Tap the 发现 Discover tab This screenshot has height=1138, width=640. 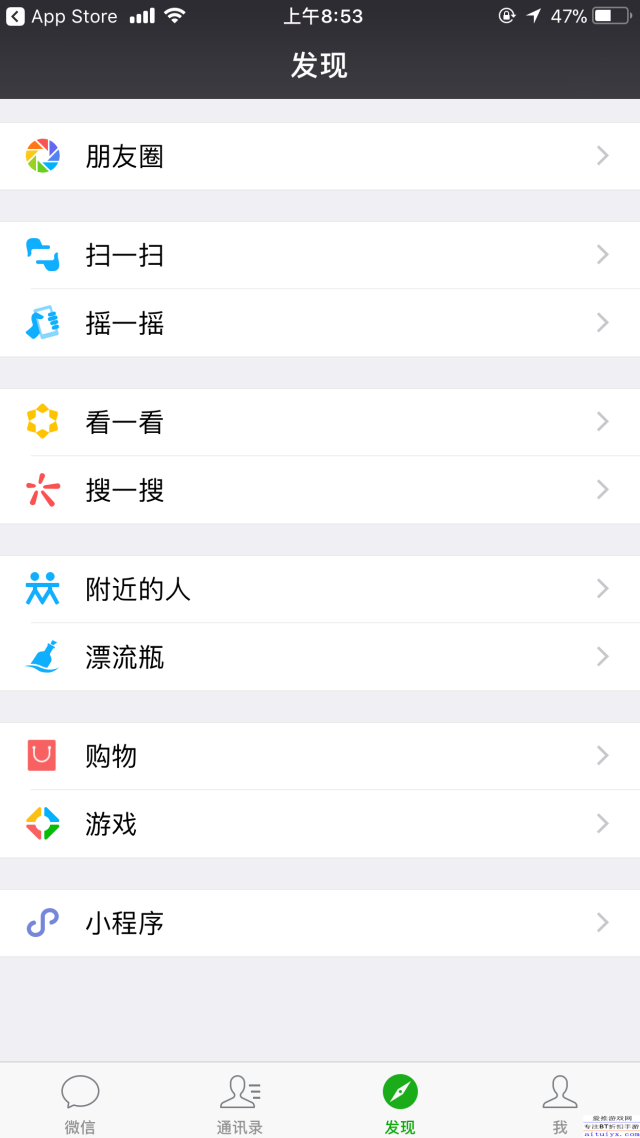tap(400, 1102)
